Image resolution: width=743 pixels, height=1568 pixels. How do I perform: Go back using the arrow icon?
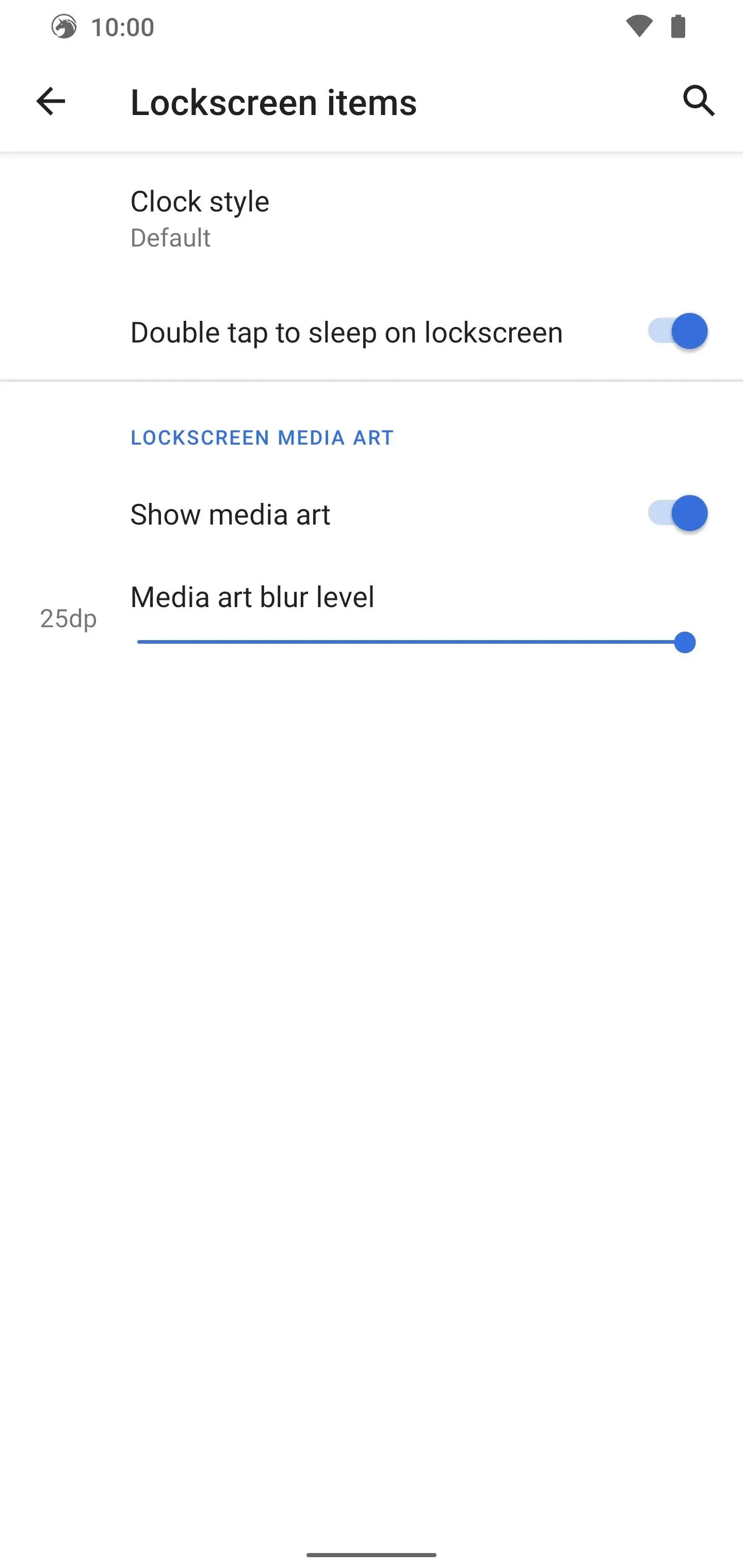[51, 101]
